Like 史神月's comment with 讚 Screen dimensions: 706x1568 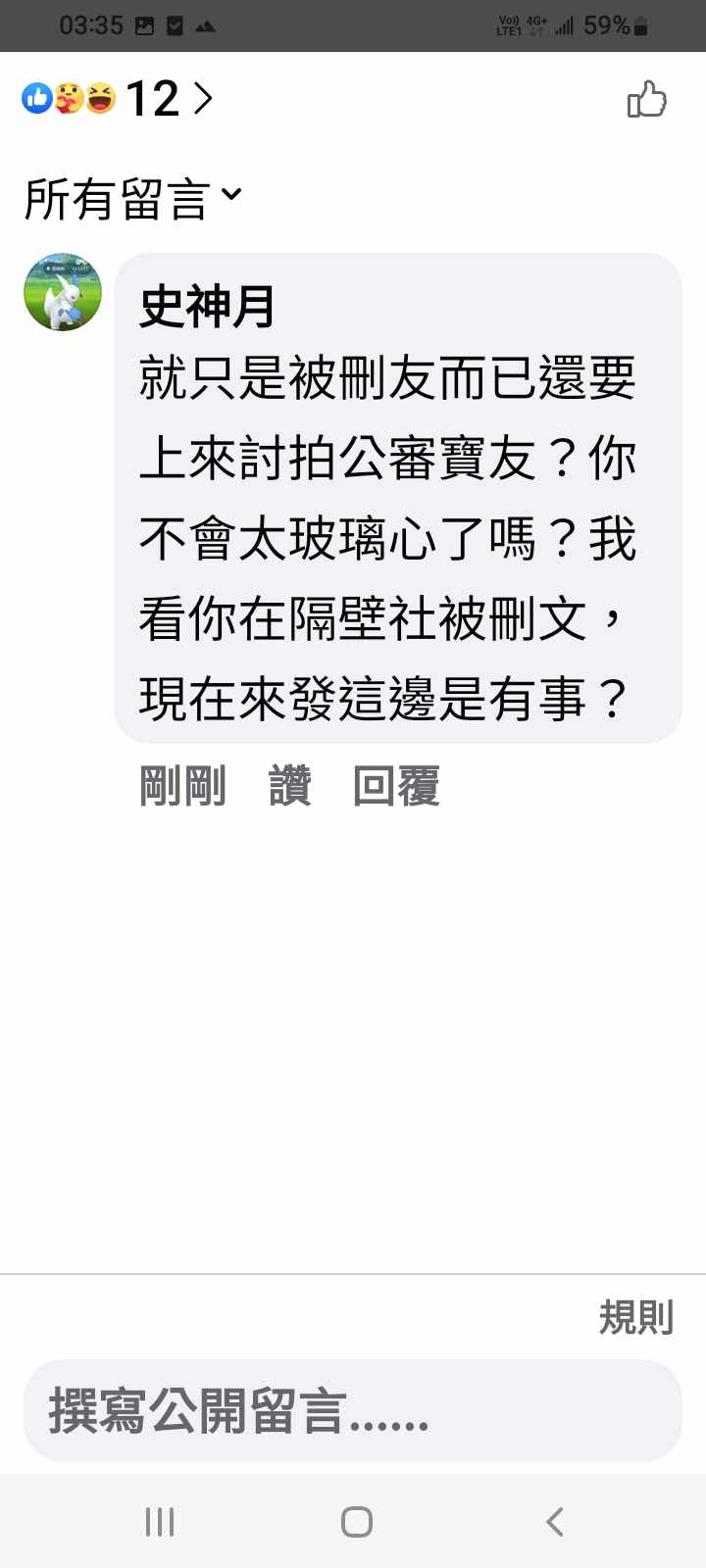[290, 786]
